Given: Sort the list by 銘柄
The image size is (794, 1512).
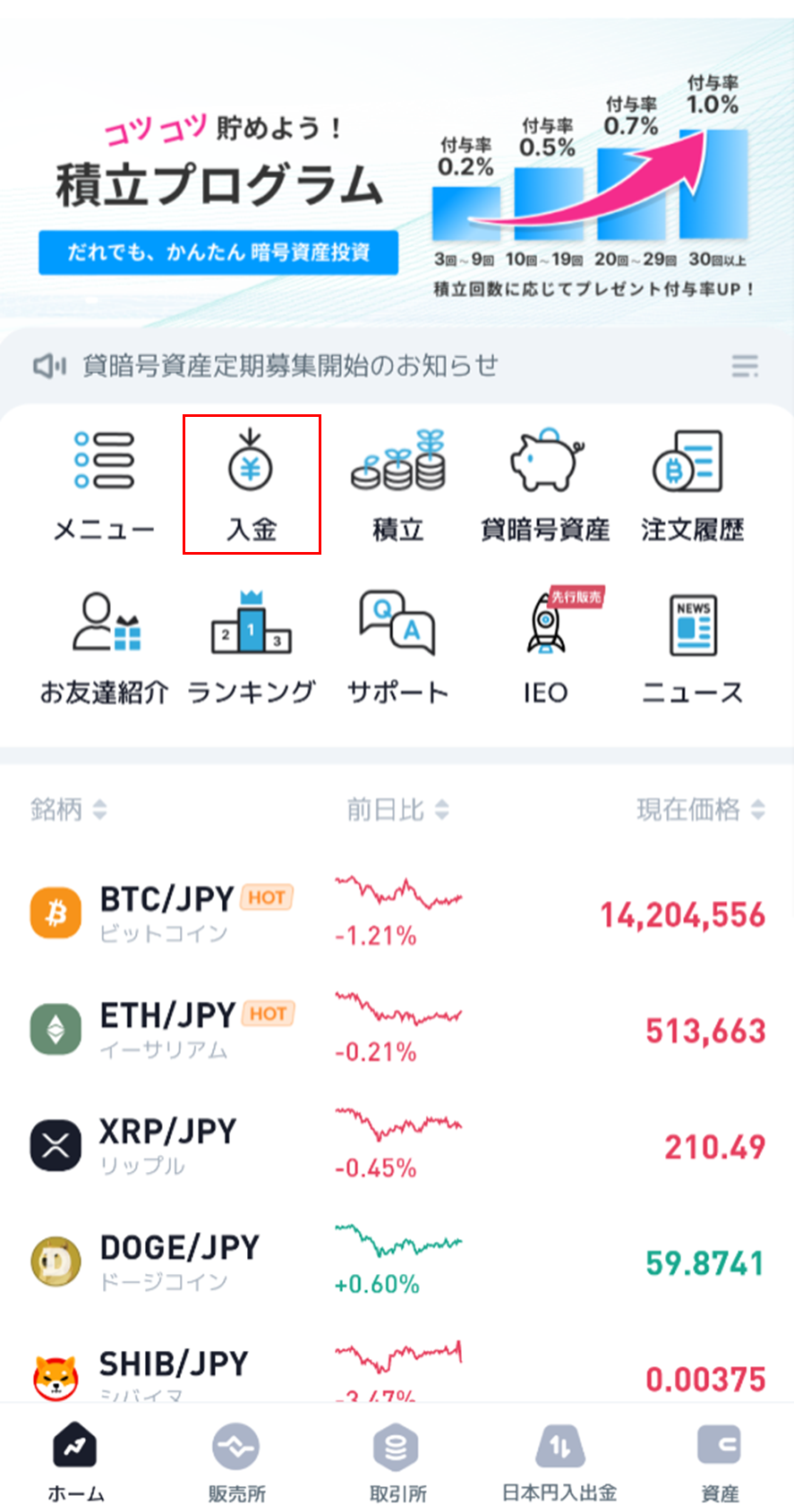Looking at the screenshot, I should click(68, 810).
